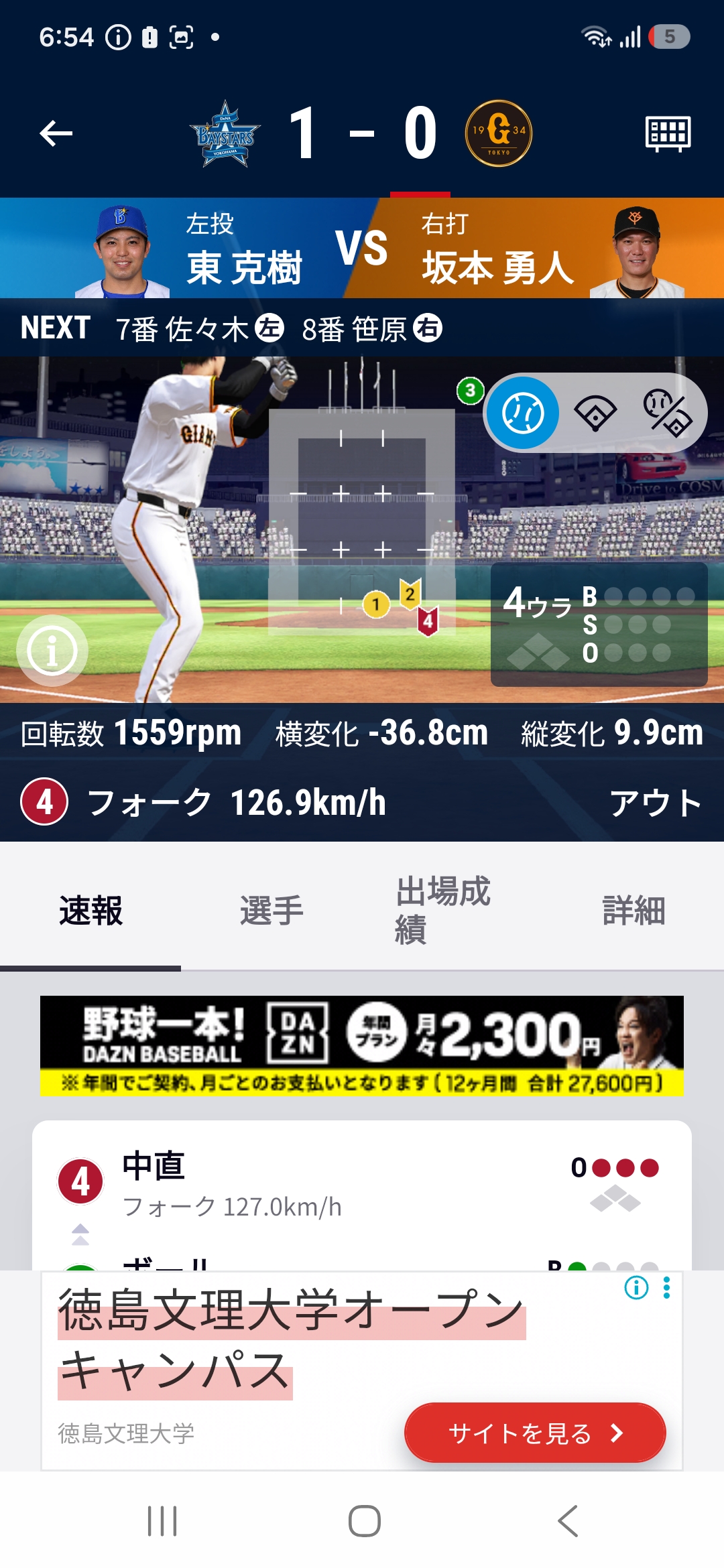Switch to the 選手 tab
The image size is (724, 1568).
coord(271,911)
